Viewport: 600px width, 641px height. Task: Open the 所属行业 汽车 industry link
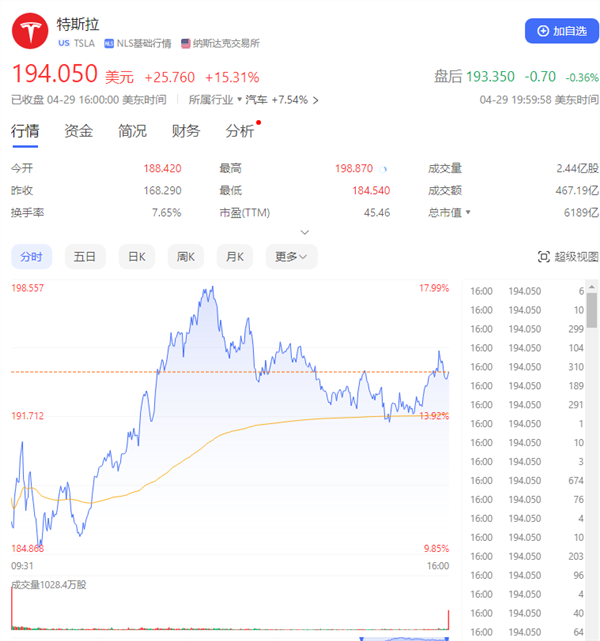coord(282,100)
